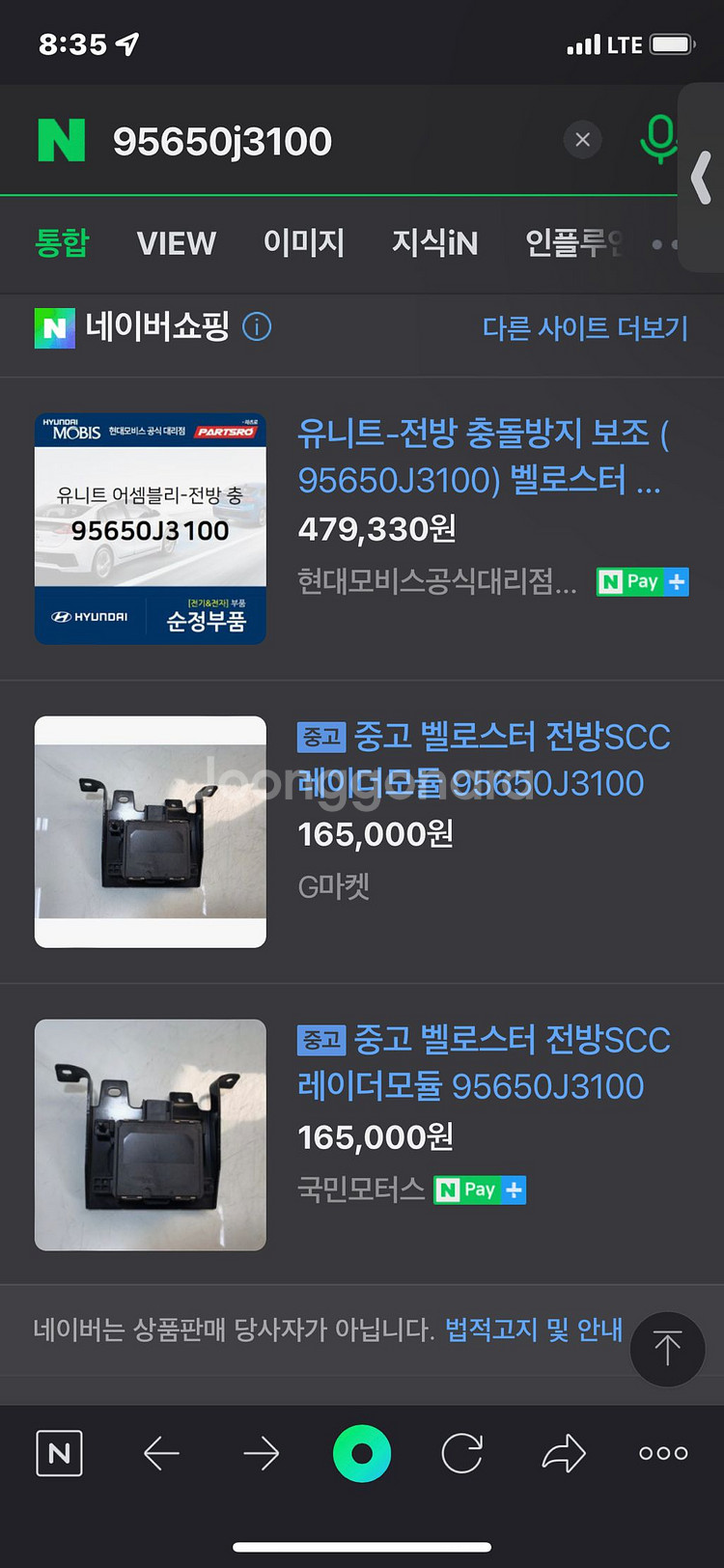Navigate back with the left arrow icon
Screen dimensions: 724x1568
(160, 1452)
